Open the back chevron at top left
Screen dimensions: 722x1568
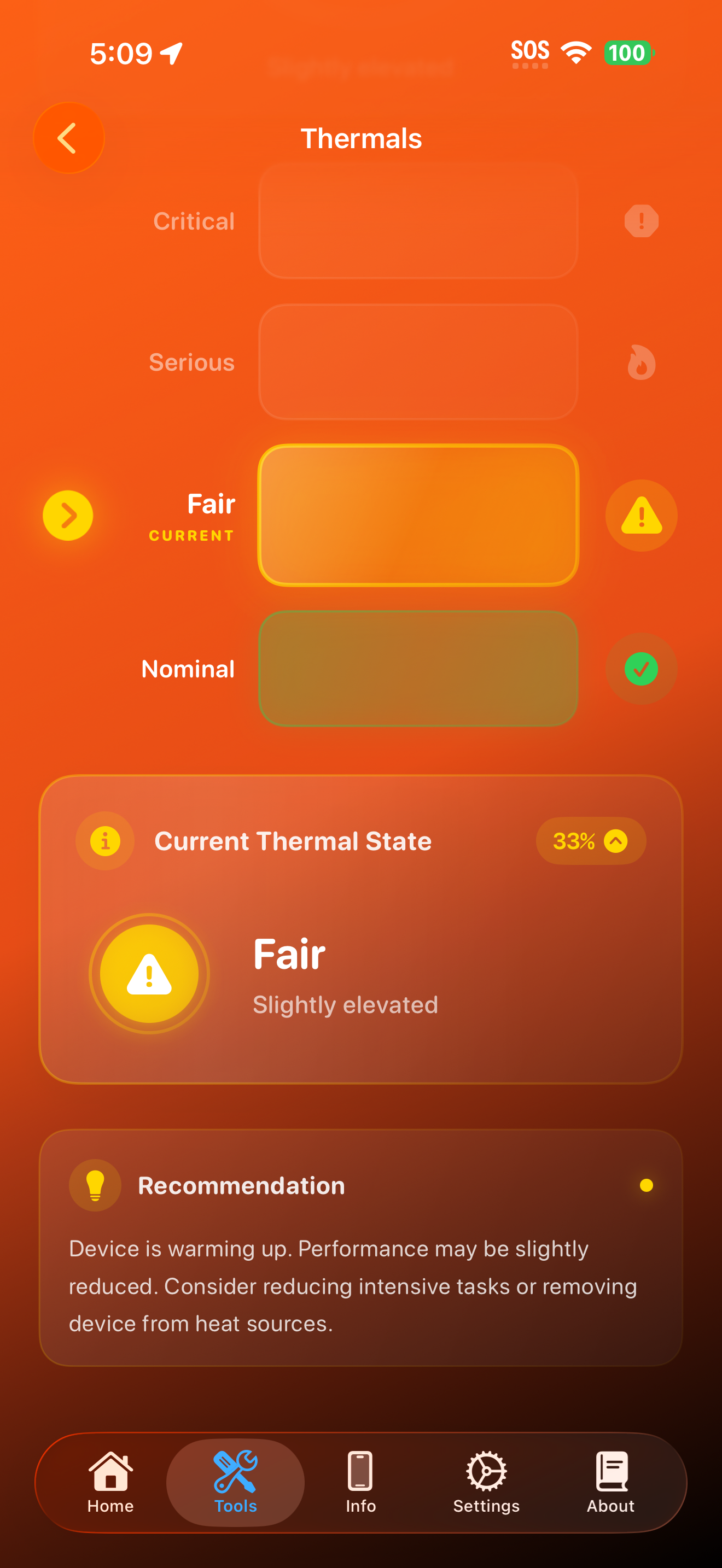pyautogui.click(x=68, y=138)
